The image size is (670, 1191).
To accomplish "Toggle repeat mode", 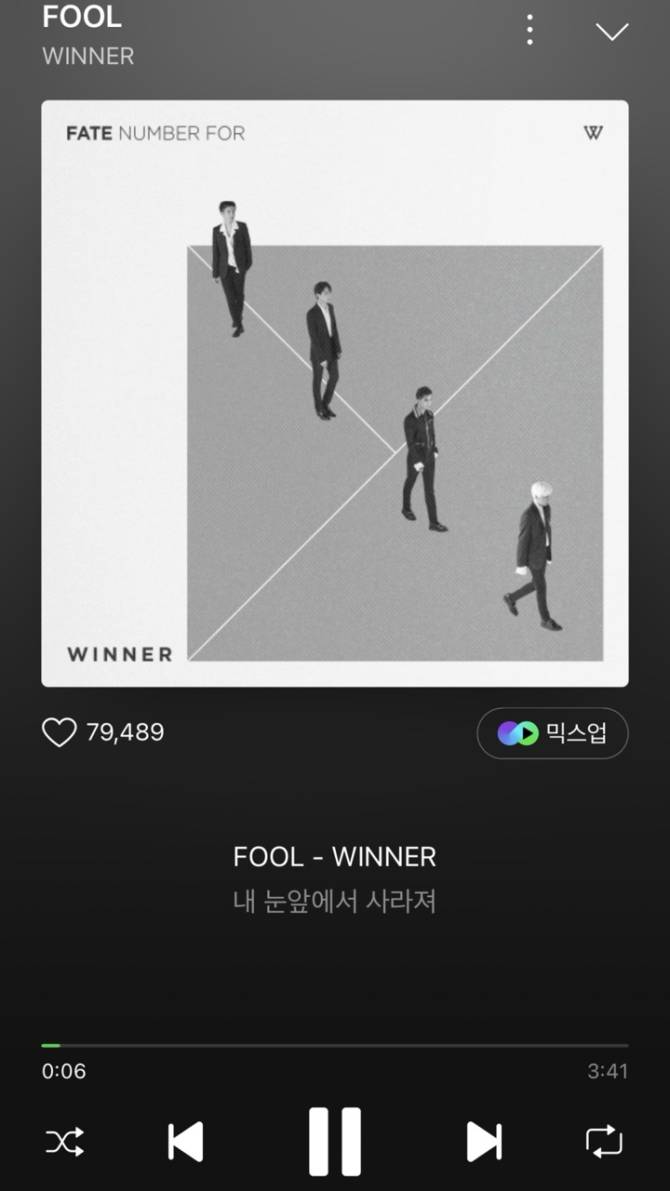I will pyautogui.click(x=604, y=1142).
